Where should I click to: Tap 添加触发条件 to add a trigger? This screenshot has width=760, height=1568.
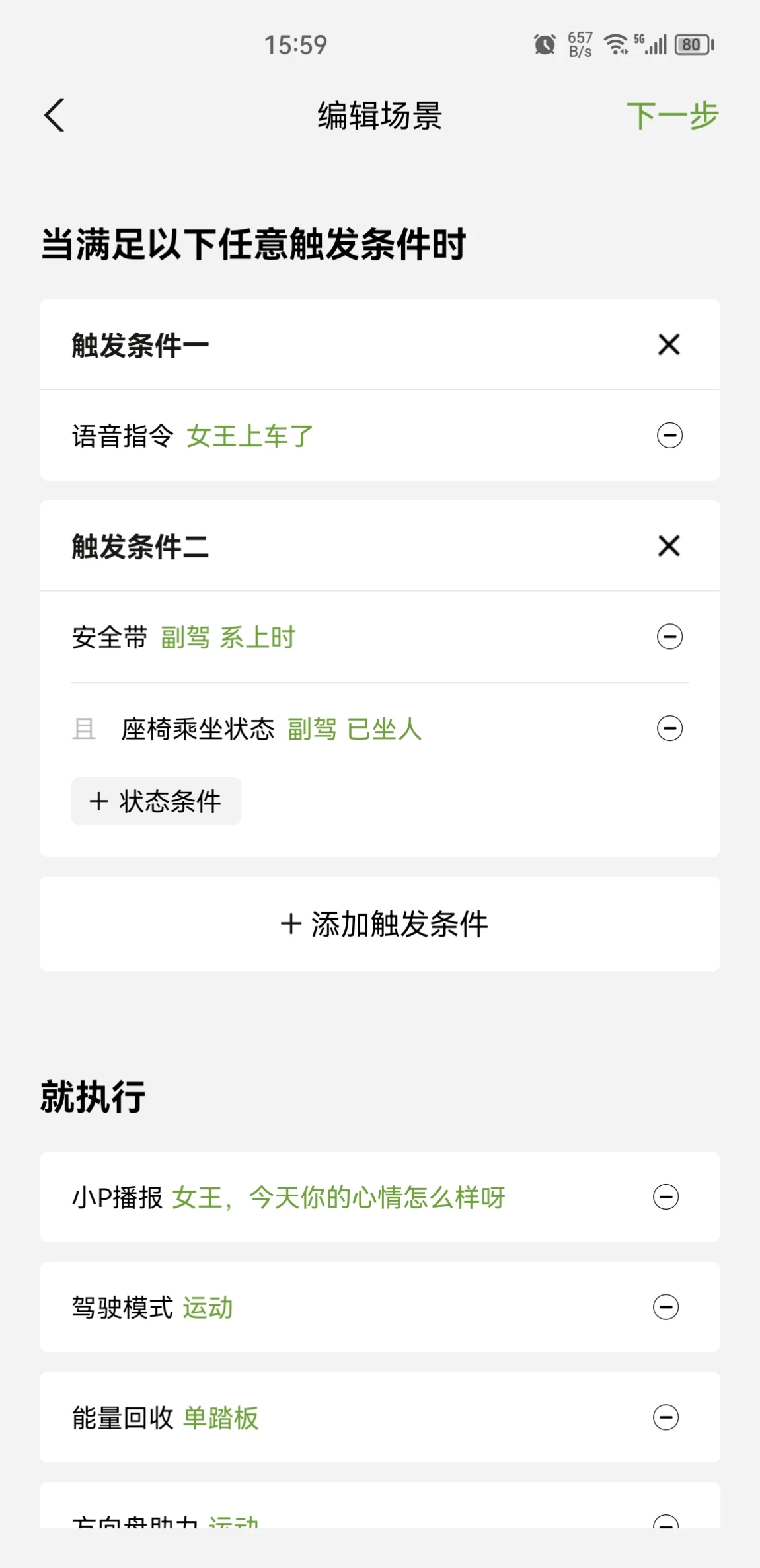[x=380, y=924]
